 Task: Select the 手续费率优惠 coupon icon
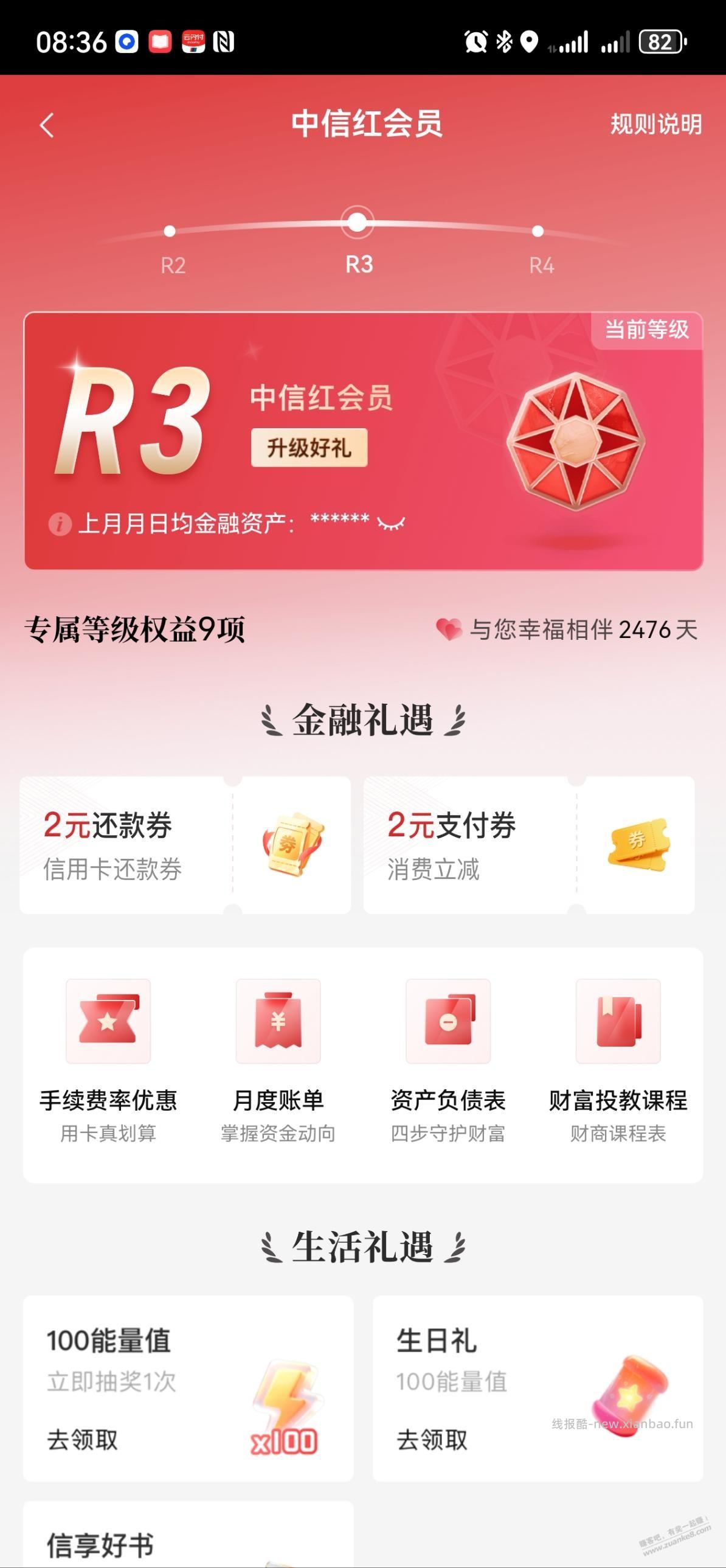click(108, 1021)
